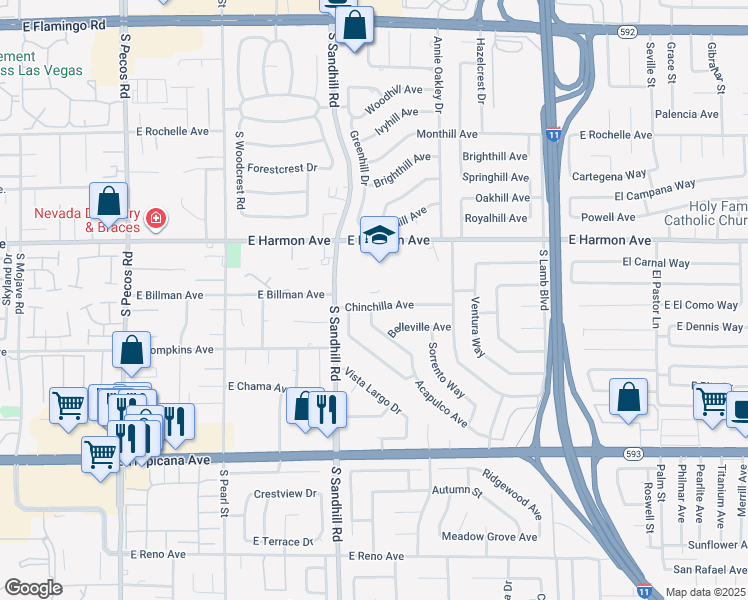Open the shopping cart marker near Palm St
Screen dimensions: 748x600
click(x=712, y=402)
